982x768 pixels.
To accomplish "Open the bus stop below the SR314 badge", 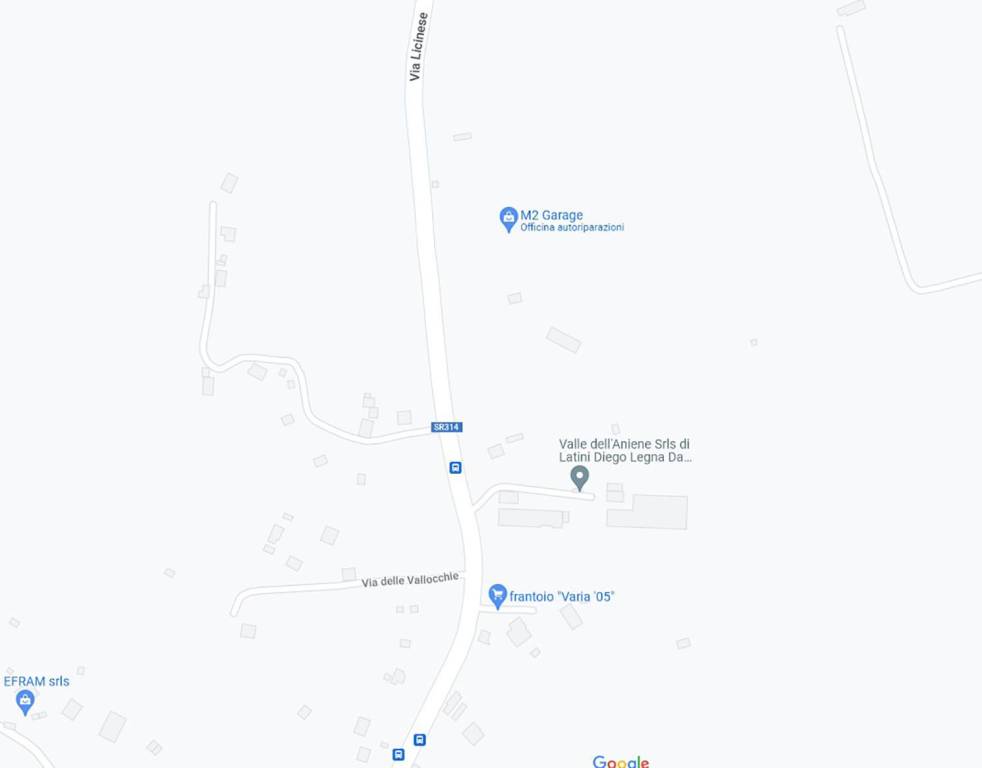I will pos(455,467).
